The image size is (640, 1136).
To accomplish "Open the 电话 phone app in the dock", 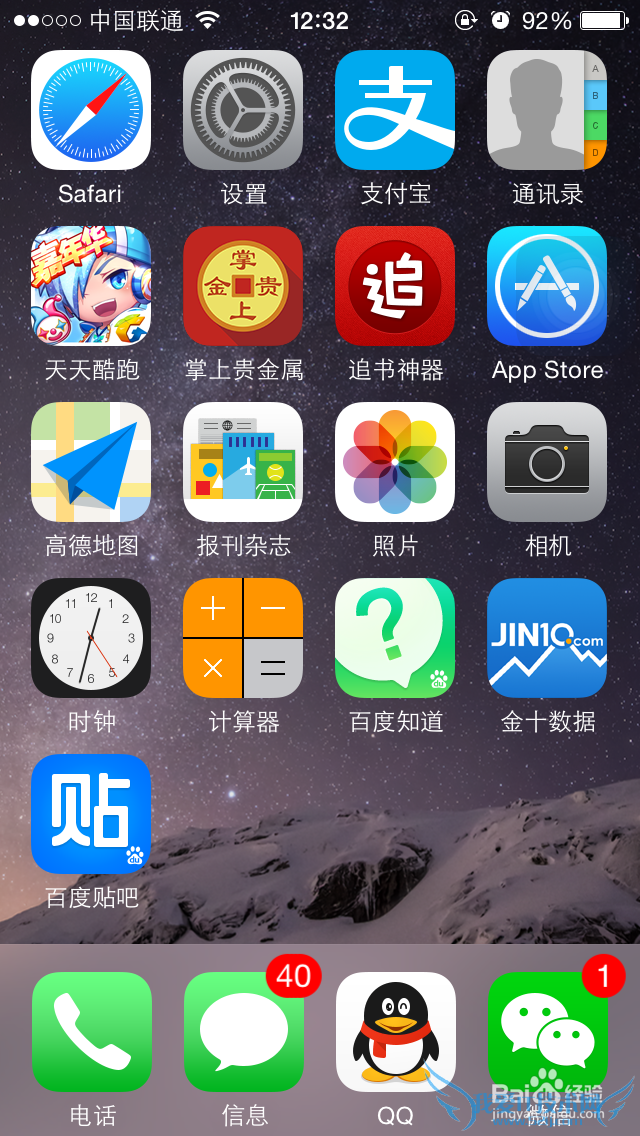I will [92, 1032].
